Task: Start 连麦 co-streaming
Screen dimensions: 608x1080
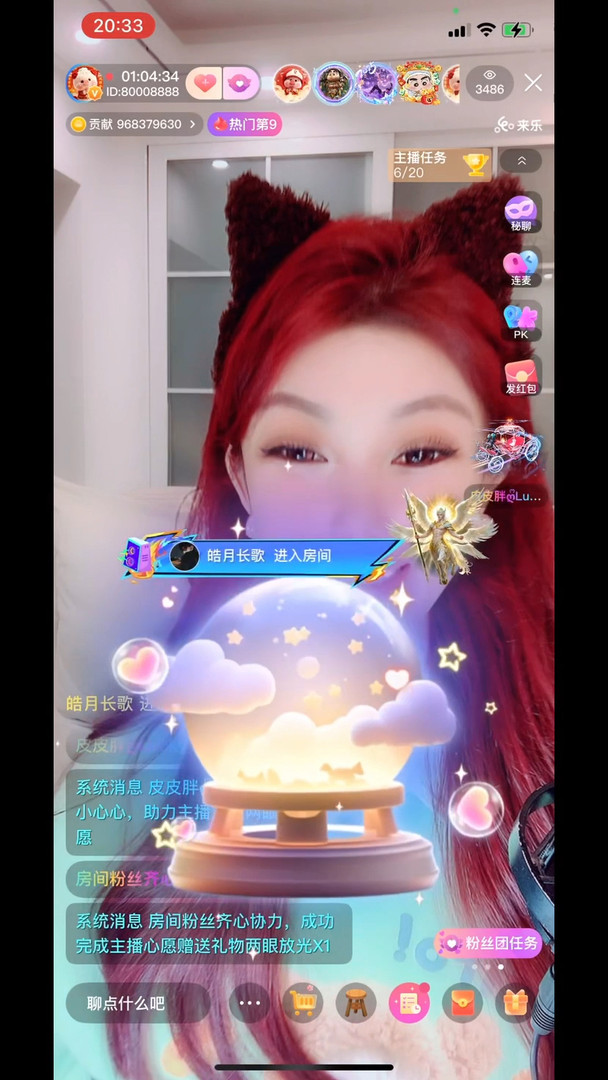Action: 521,268
